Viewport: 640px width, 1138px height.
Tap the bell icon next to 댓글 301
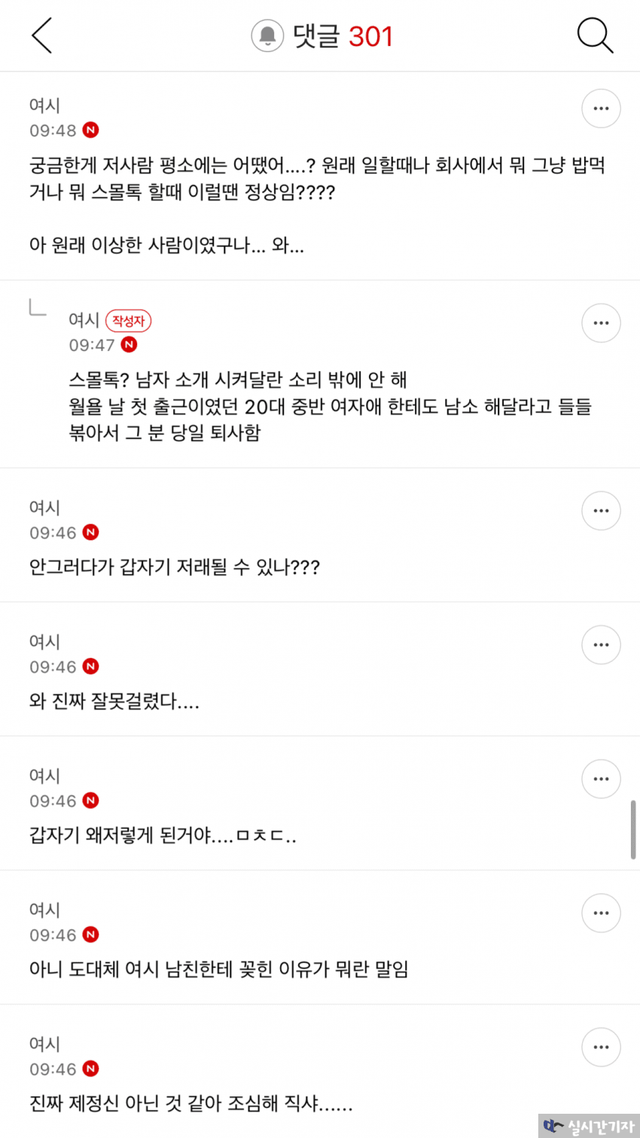[x=267, y=37]
